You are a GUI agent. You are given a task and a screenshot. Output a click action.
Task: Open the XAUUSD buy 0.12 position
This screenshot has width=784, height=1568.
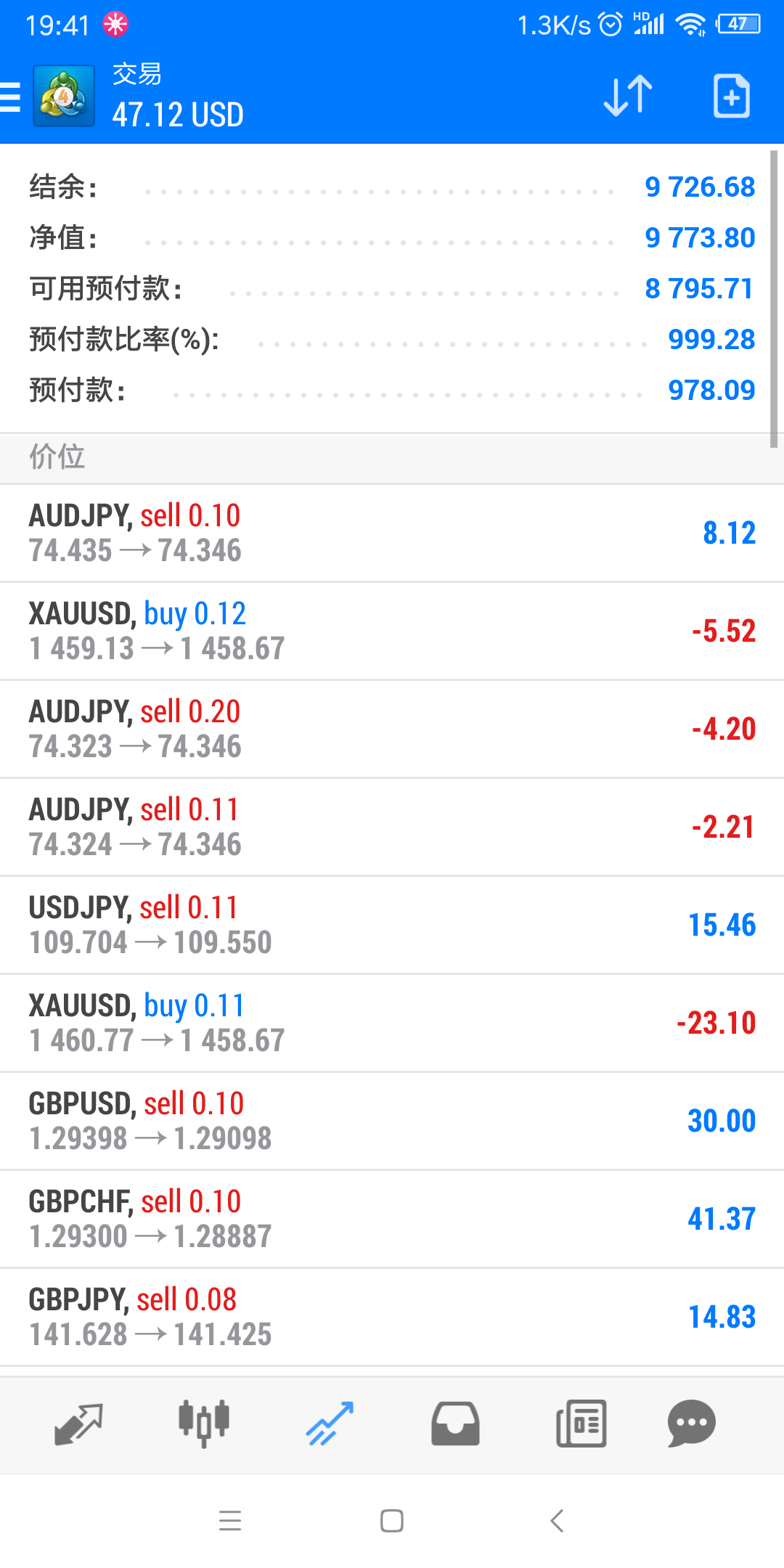point(392,631)
